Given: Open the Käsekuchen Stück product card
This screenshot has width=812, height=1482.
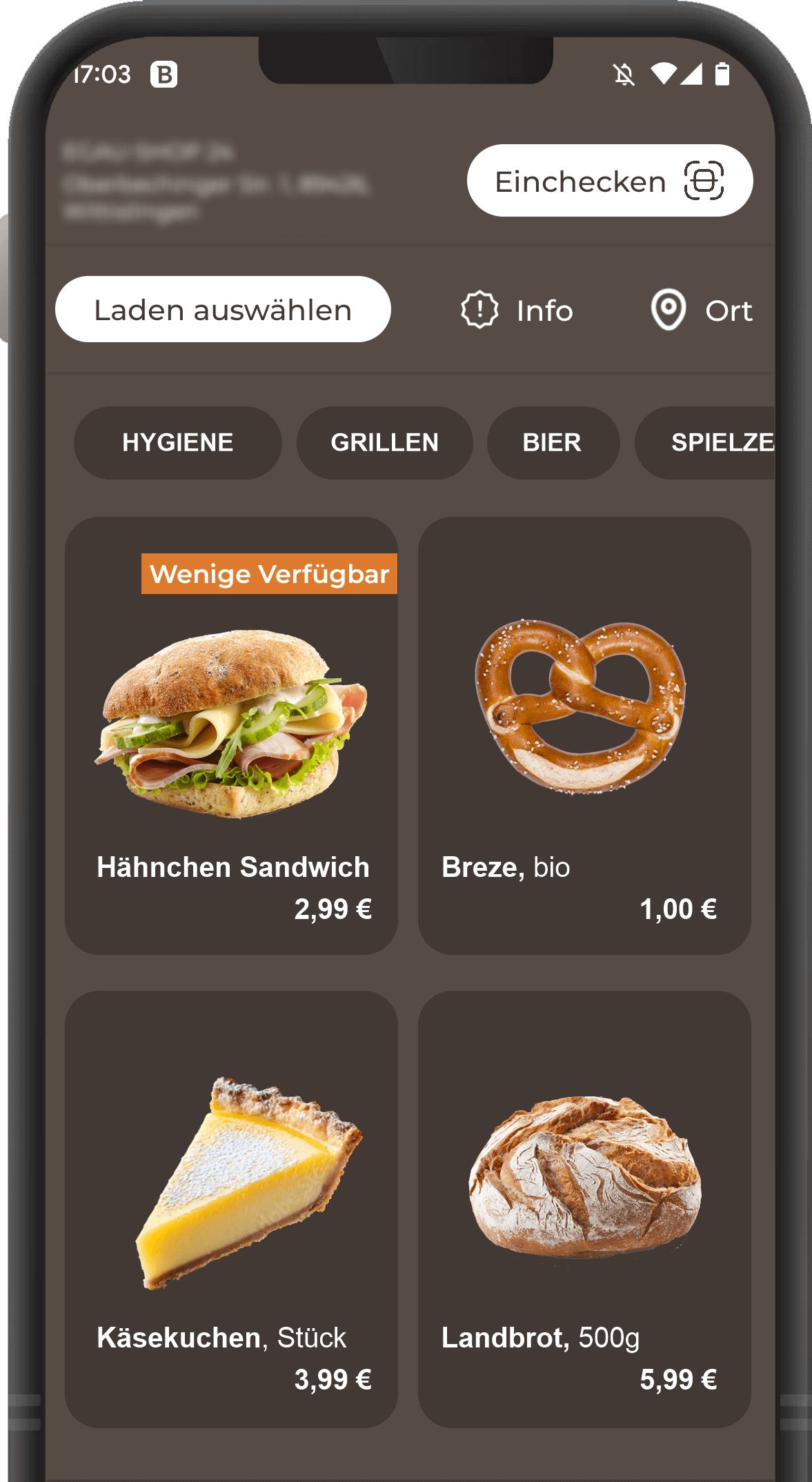Looking at the screenshot, I should pyautogui.click(x=231, y=1209).
